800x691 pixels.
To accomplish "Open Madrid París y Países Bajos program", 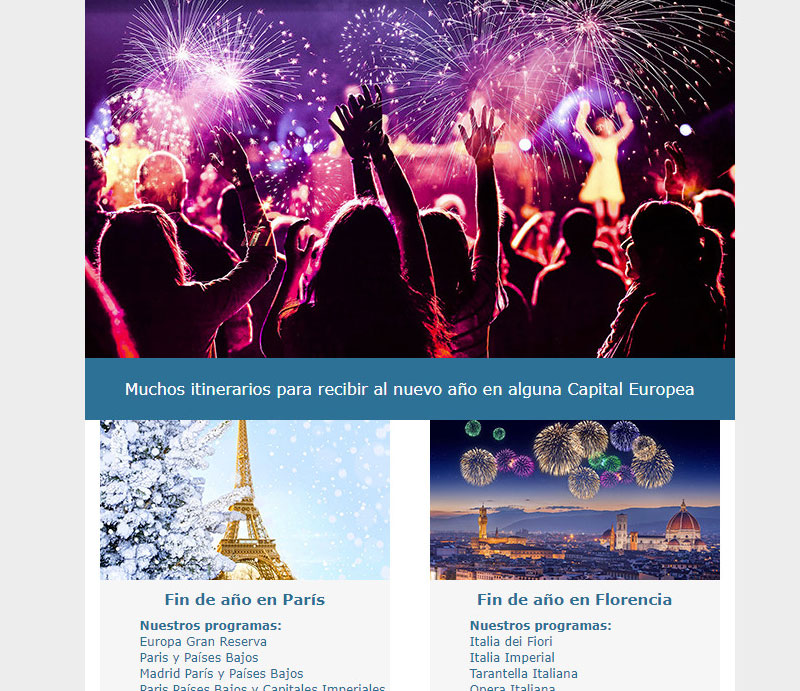I will click(221, 674).
